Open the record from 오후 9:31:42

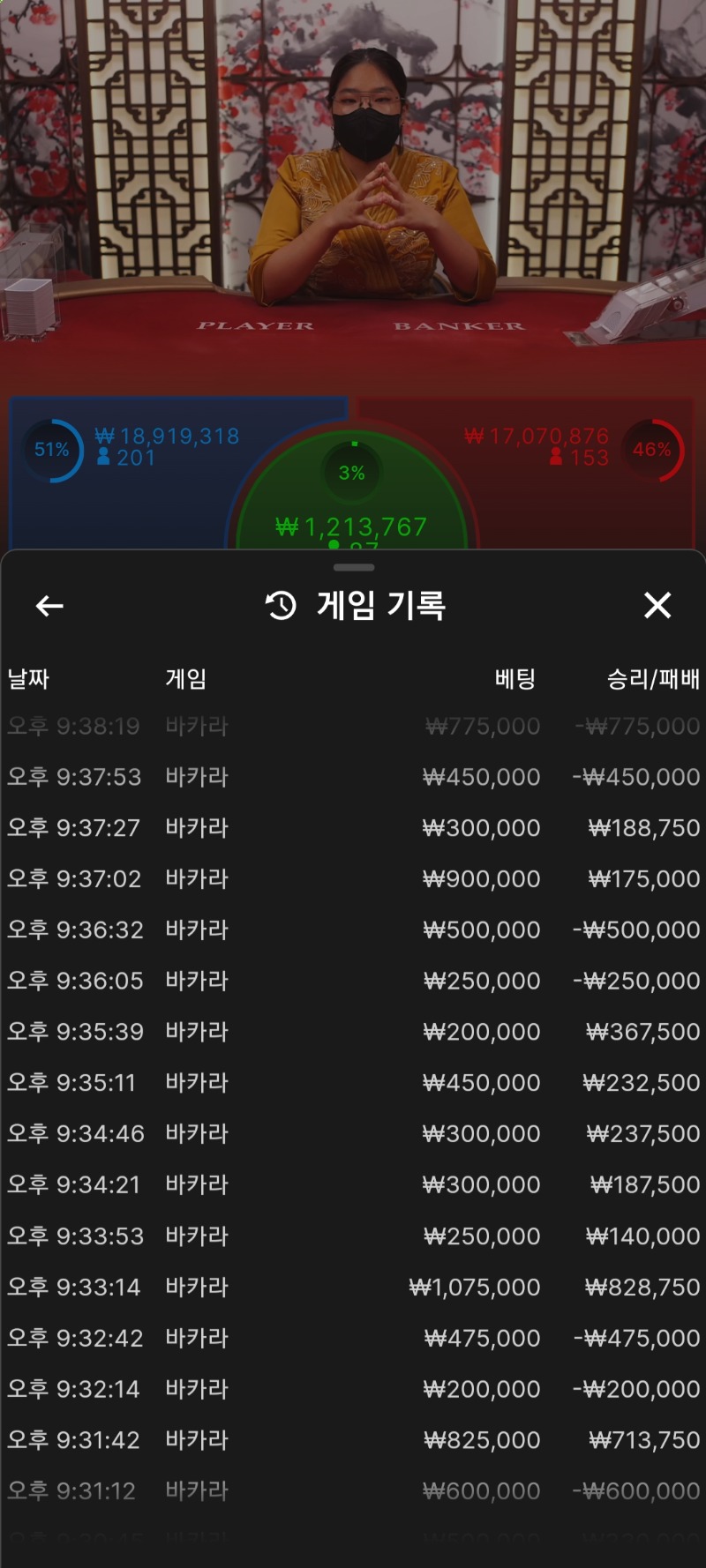pyautogui.click(x=353, y=1440)
